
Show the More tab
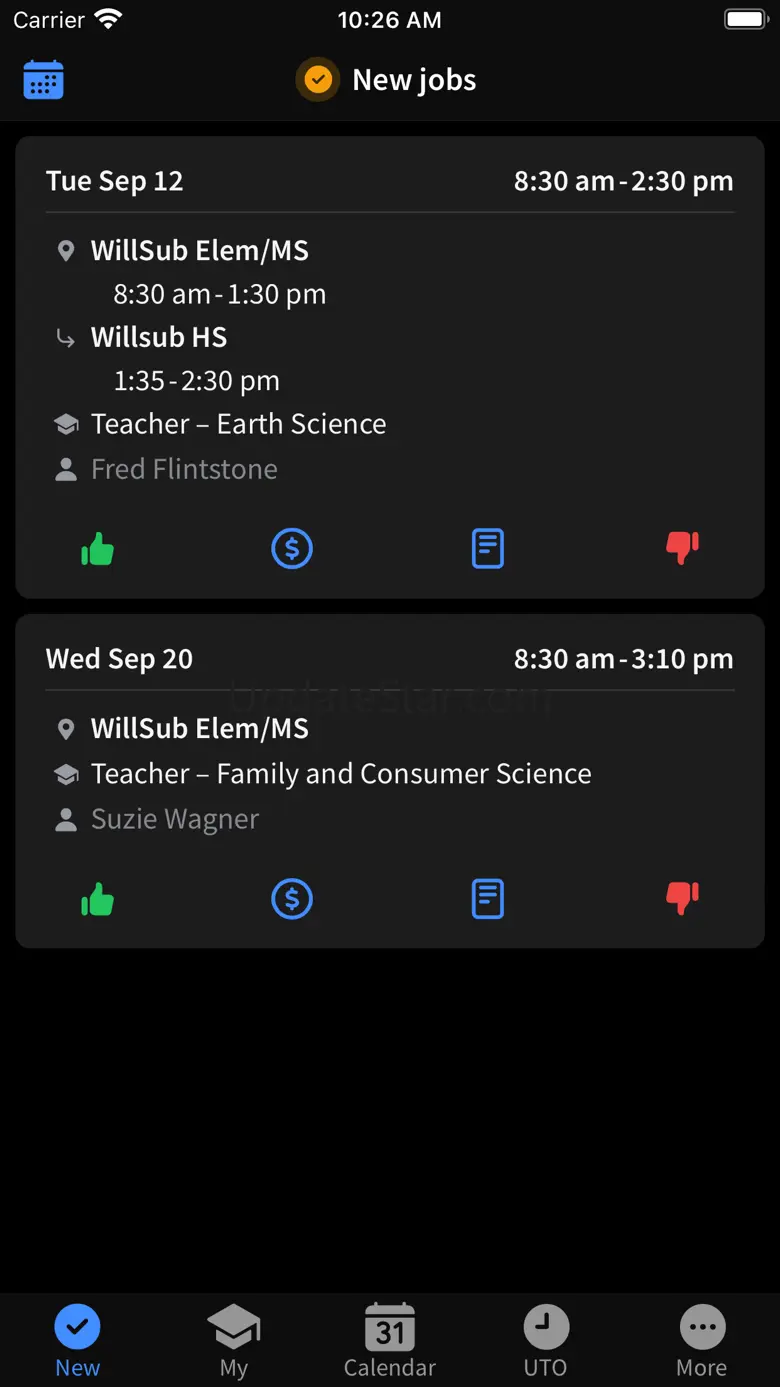702,1341
